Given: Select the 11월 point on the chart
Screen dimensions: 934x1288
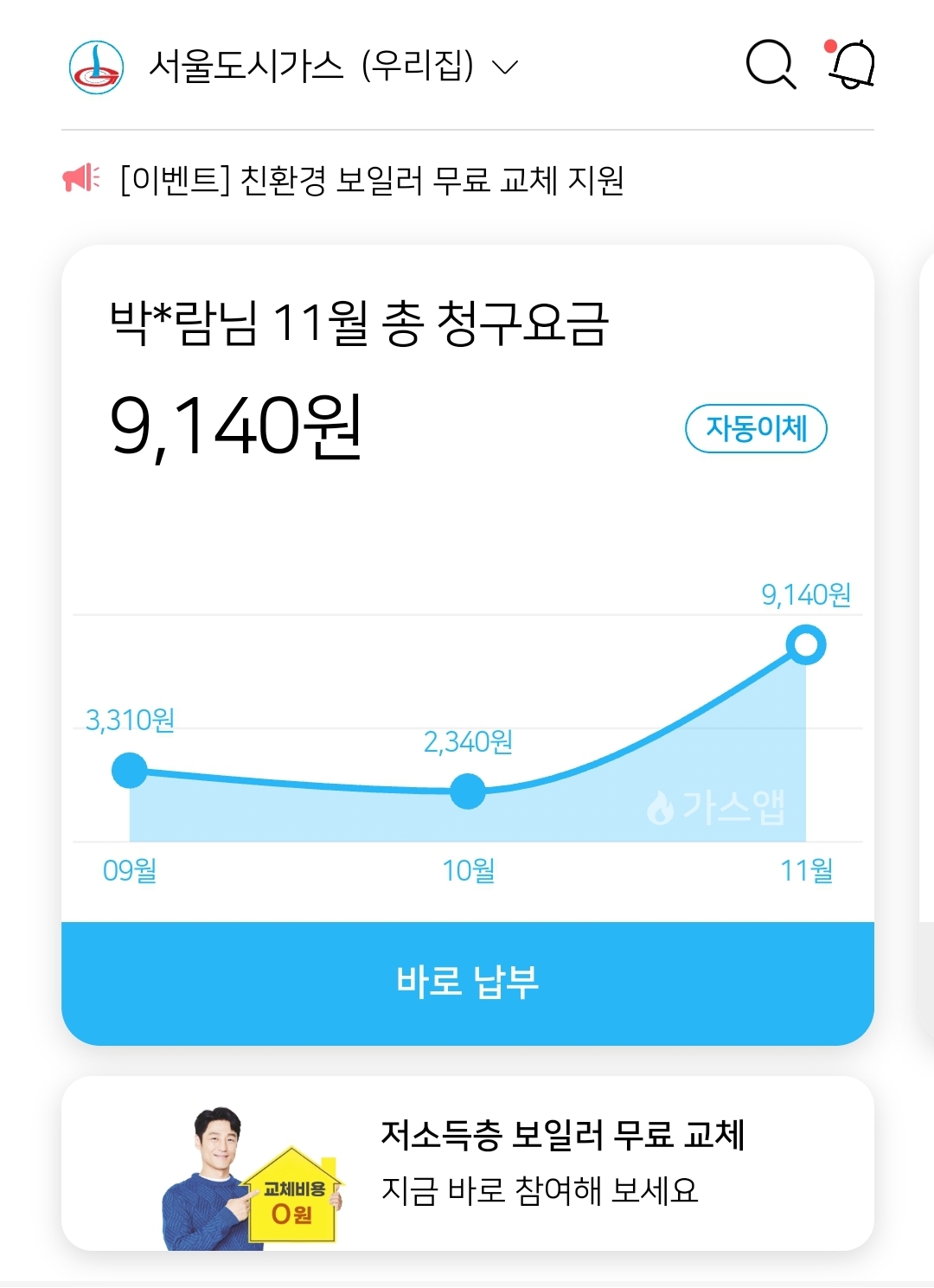Looking at the screenshot, I should click(806, 645).
